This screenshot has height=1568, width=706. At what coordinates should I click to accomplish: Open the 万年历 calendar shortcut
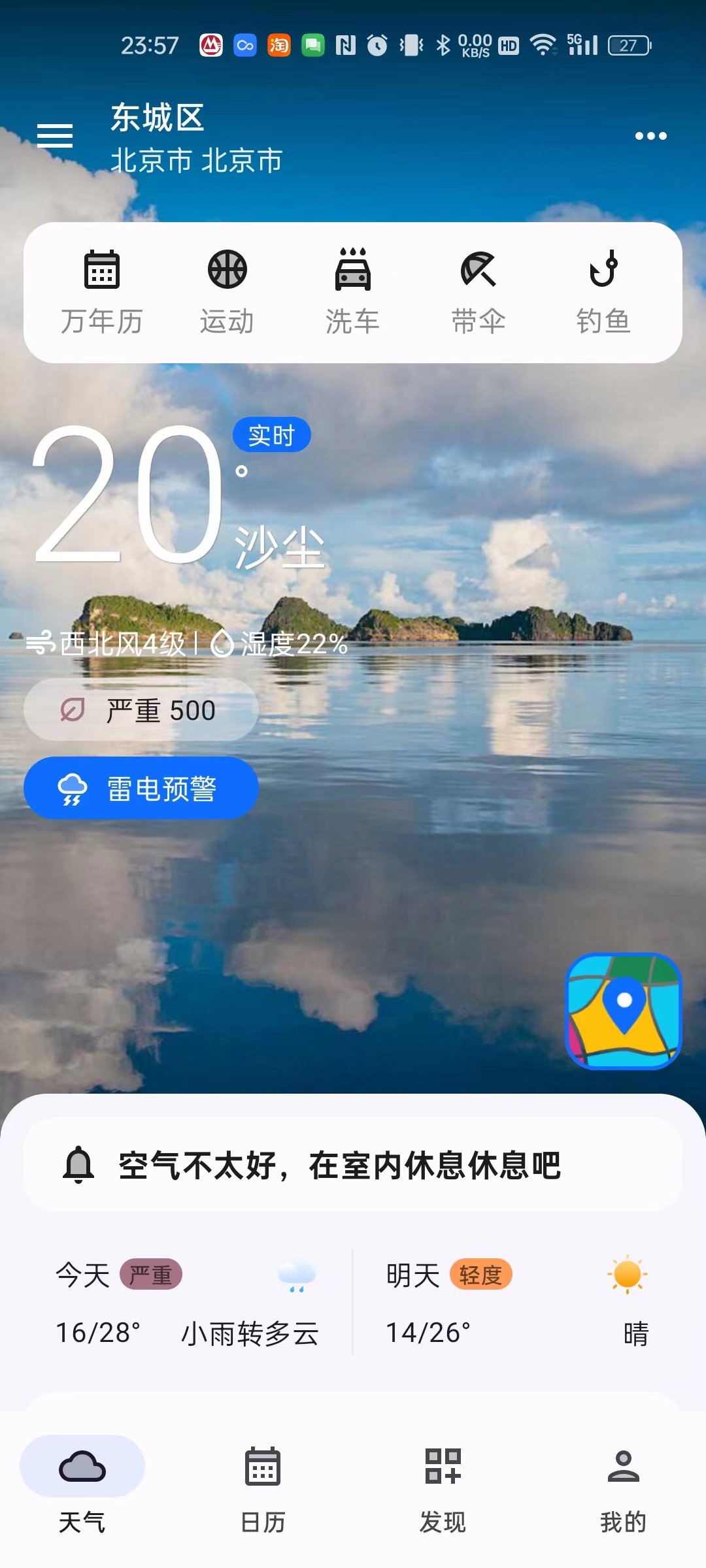coord(102,292)
